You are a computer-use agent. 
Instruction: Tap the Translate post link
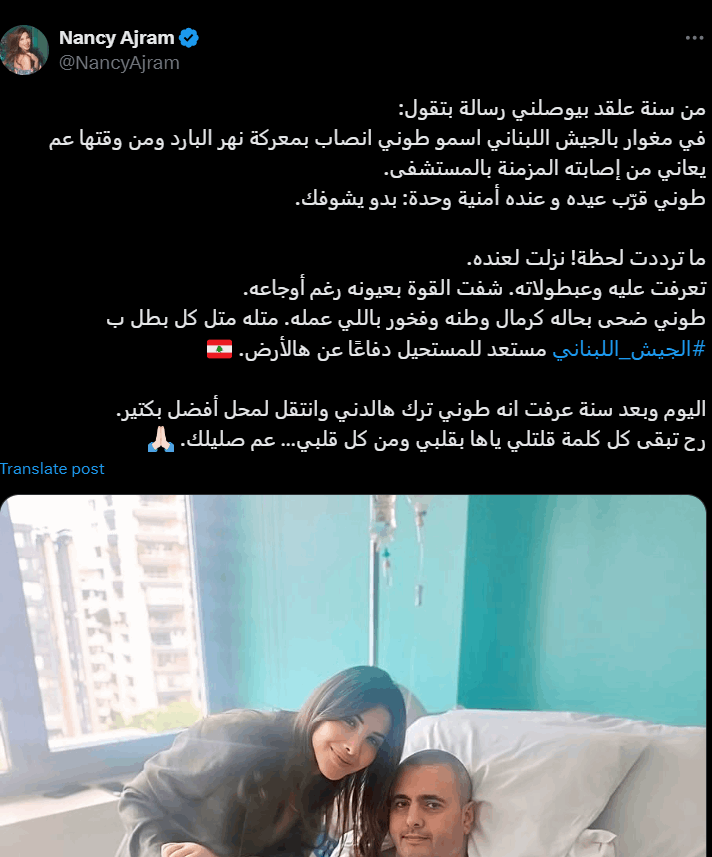tap(52, 469)
